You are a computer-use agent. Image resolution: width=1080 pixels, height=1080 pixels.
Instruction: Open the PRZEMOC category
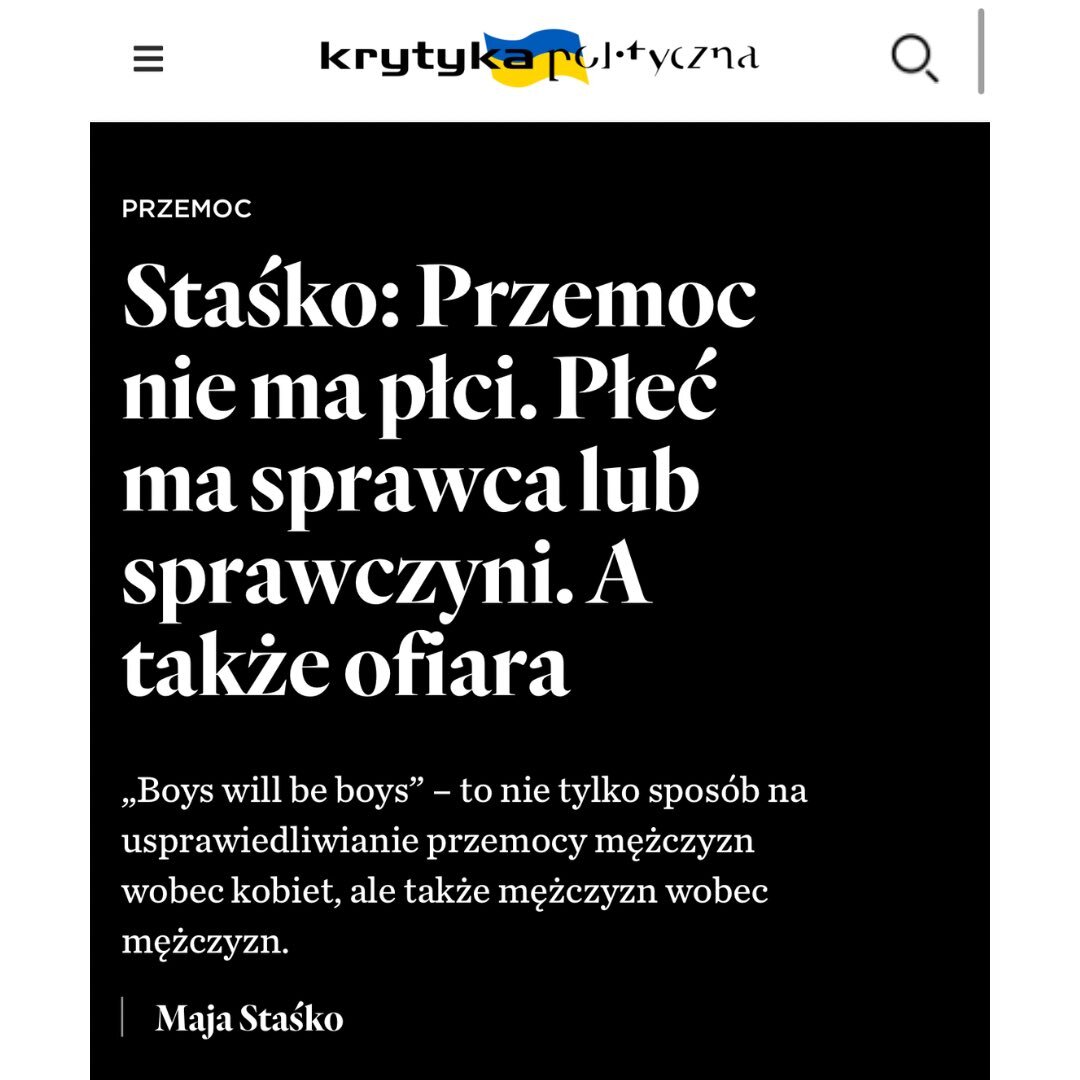point(186,209)
